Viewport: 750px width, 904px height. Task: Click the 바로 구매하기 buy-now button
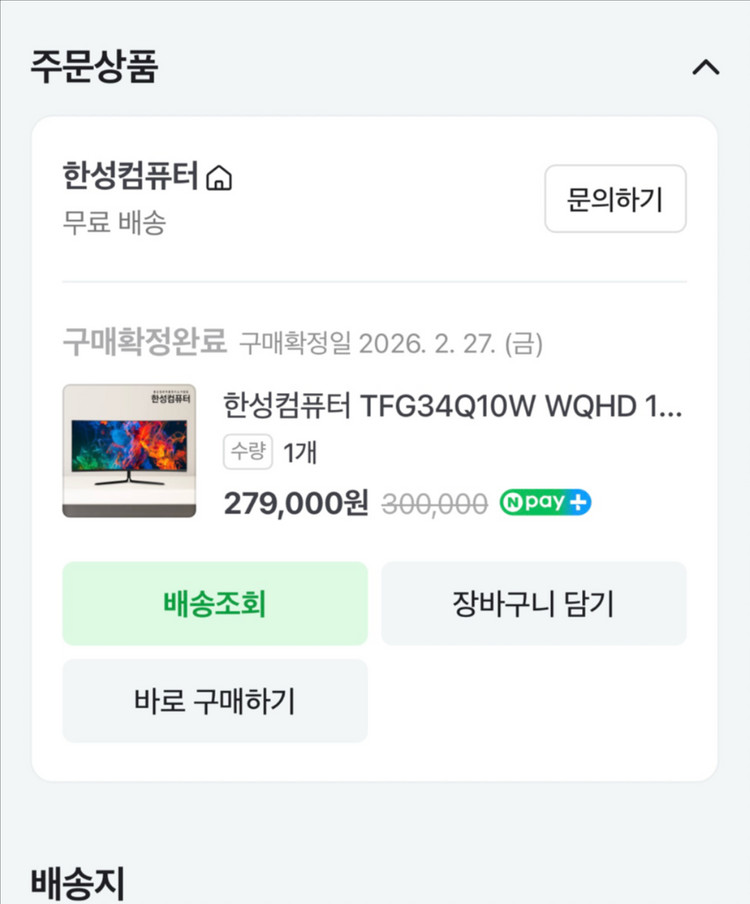[214, 700]
